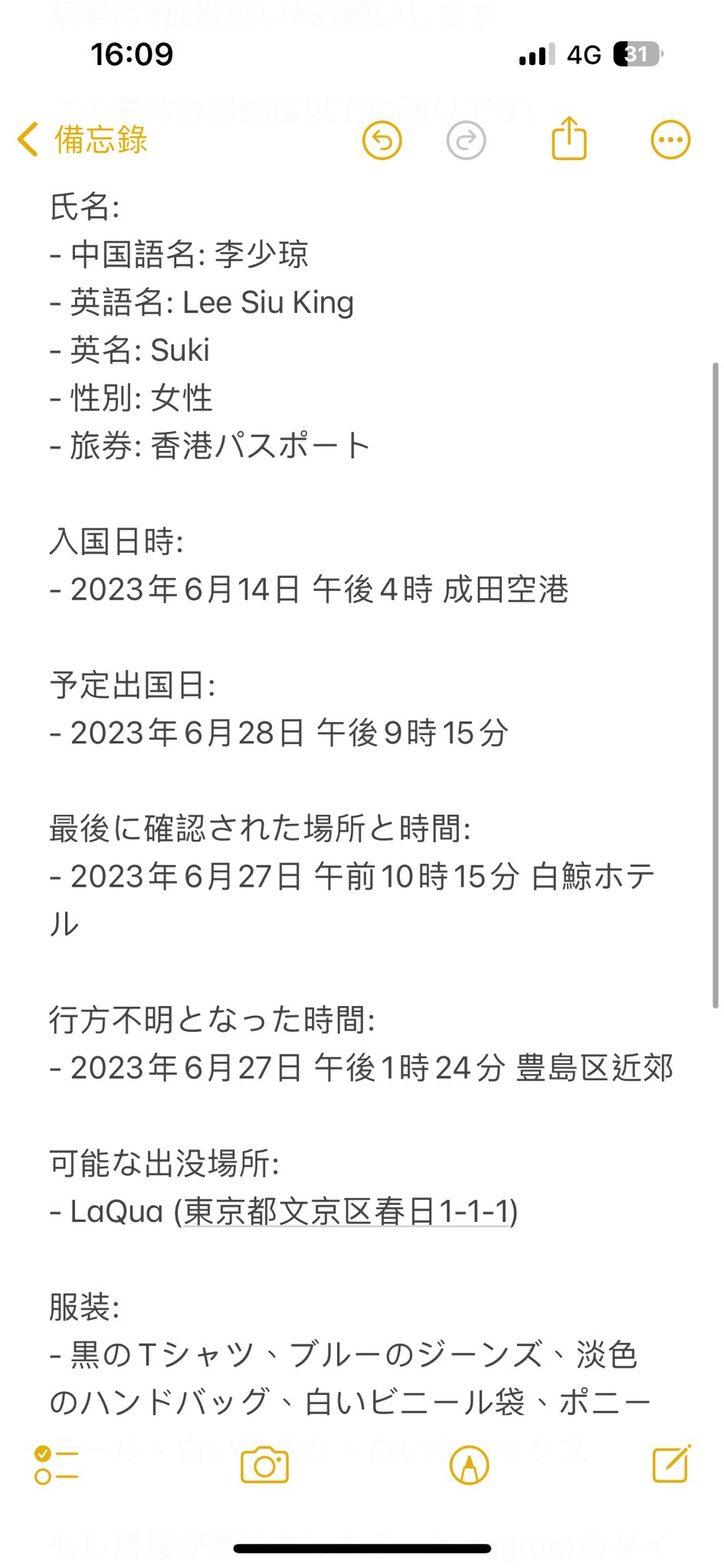Share this note
Image resolution: width=724 pixels, height=1568 pixels.
coord(569,139)
